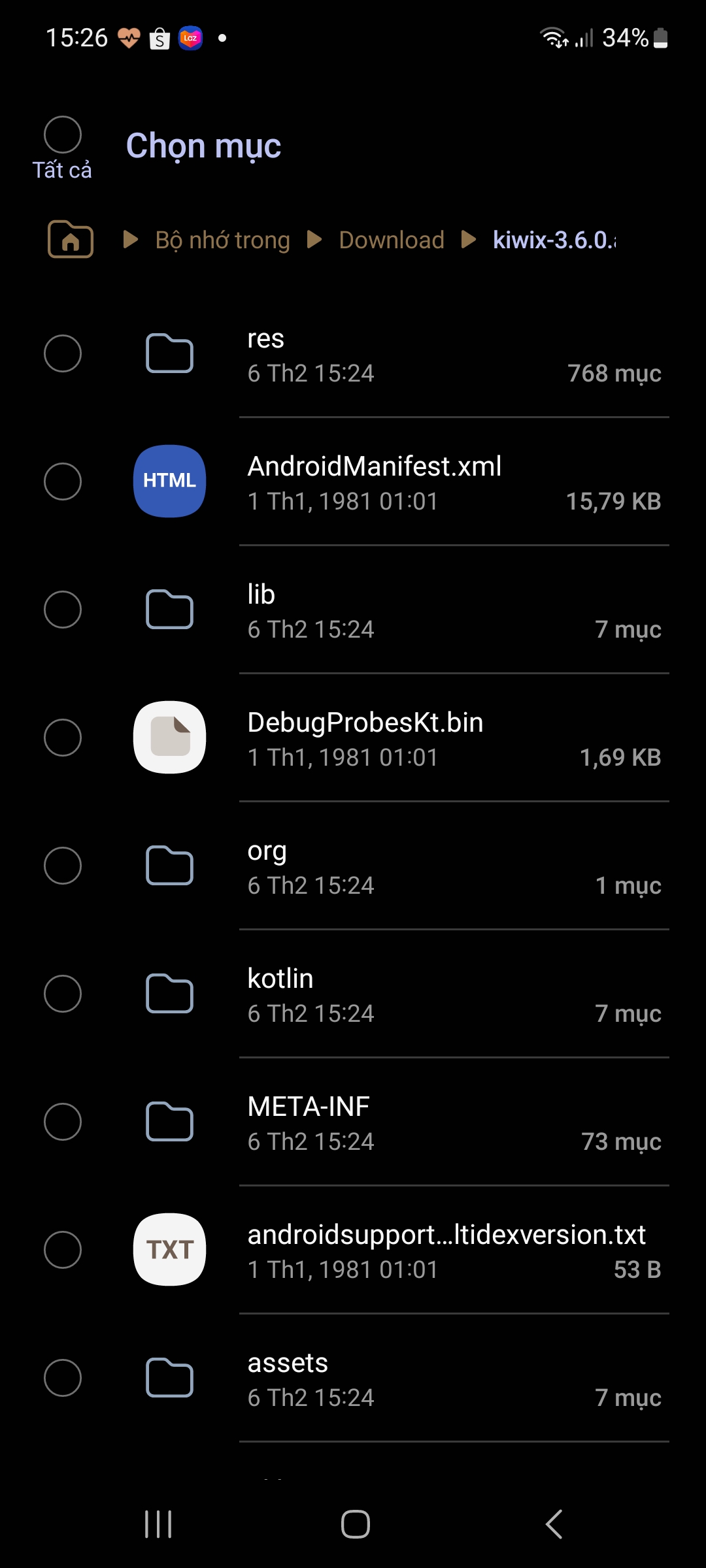
Task: Click the TXT icon of androidsupport file
Action: tap(169, 1249)
